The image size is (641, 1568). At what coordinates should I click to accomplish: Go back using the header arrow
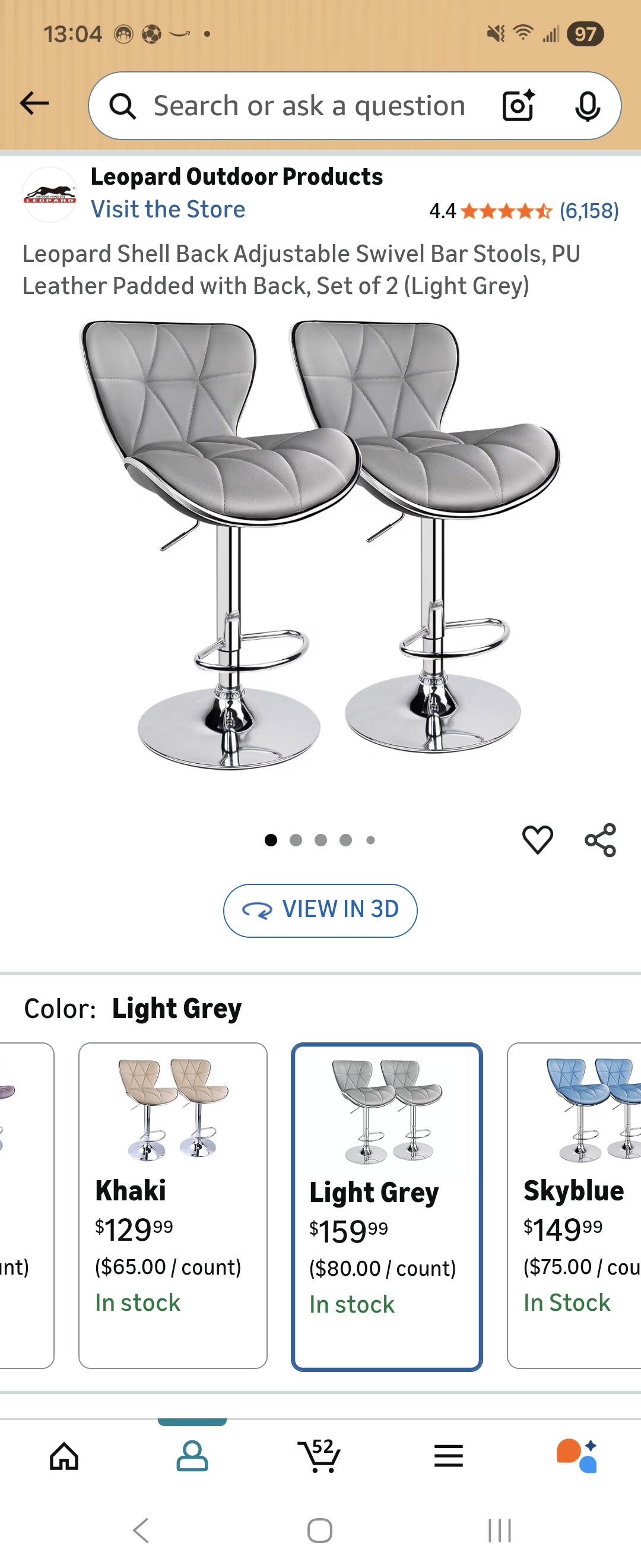pyautogui.click(x=34, y=103)
